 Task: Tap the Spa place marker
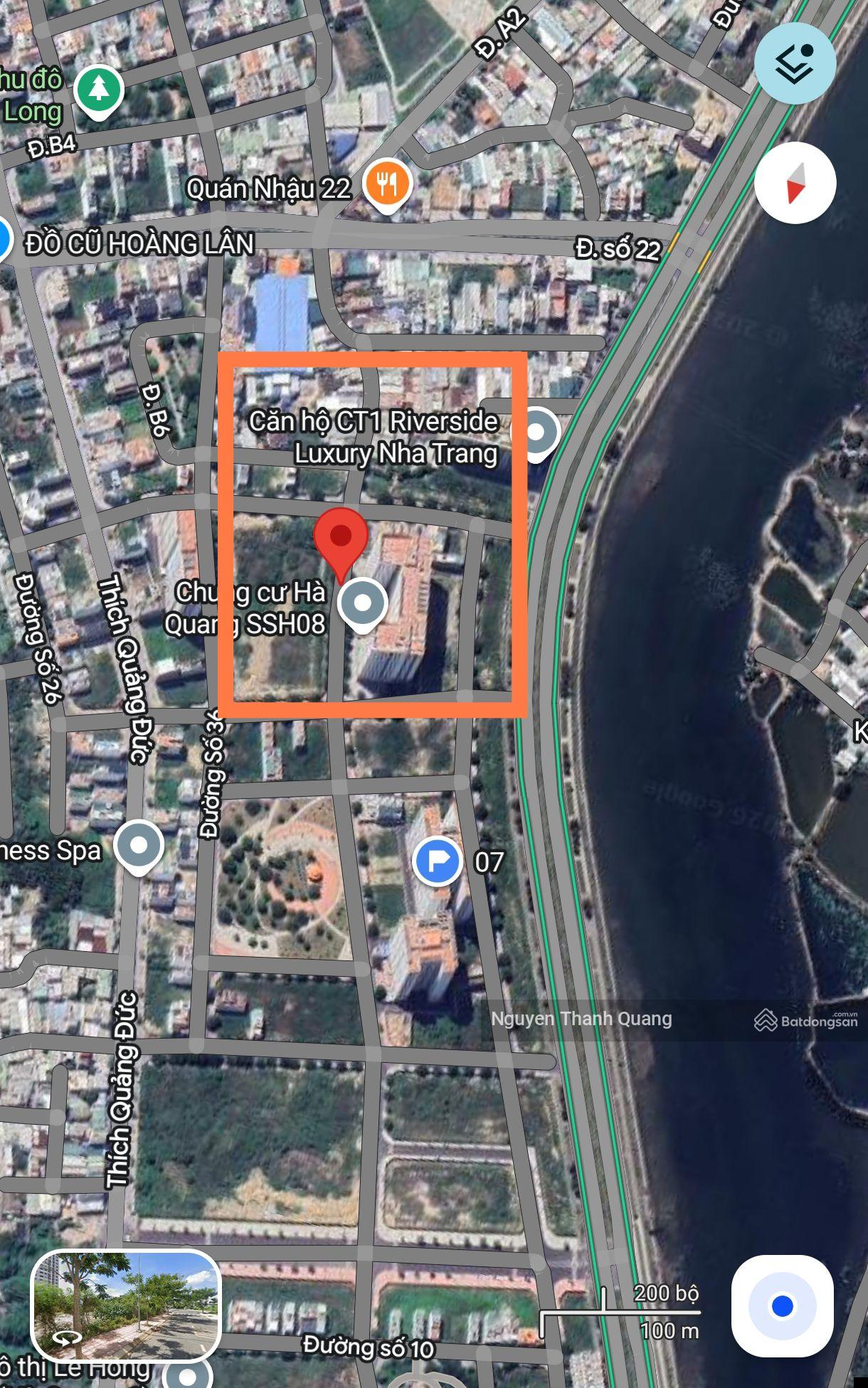(139, 846)
